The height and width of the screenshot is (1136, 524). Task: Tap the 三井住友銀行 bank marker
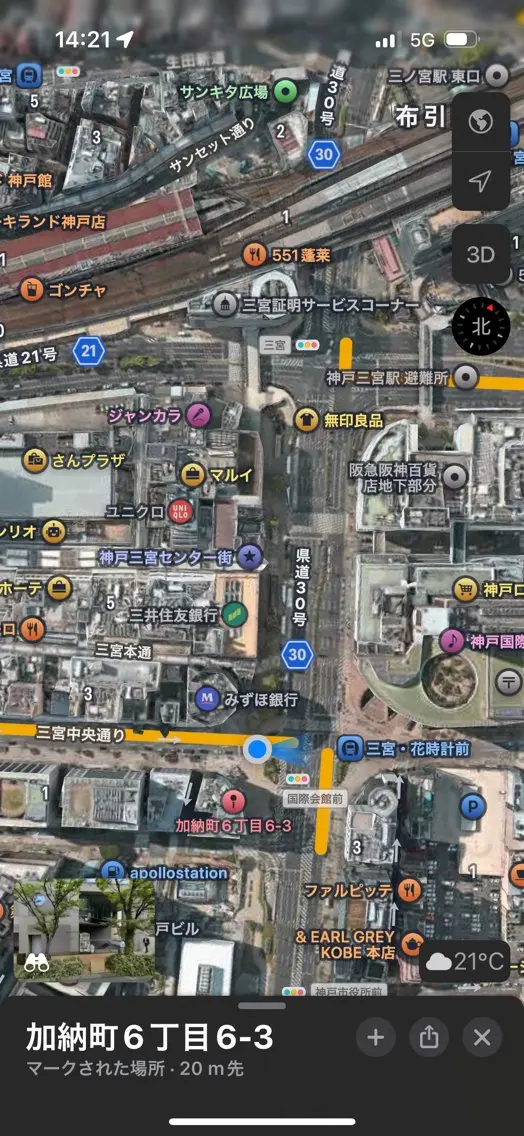tap(235, 615)
